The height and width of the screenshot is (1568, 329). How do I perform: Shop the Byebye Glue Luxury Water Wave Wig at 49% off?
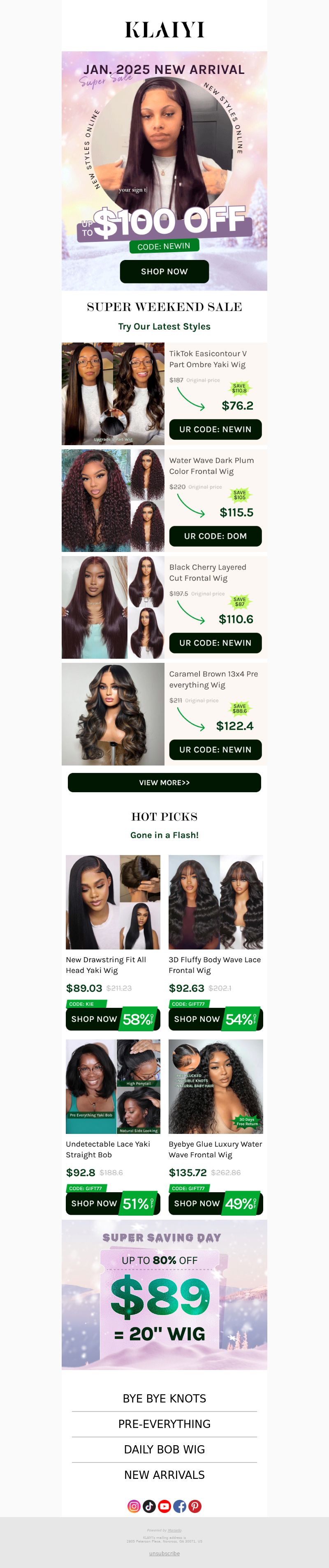click(215, 1203)
